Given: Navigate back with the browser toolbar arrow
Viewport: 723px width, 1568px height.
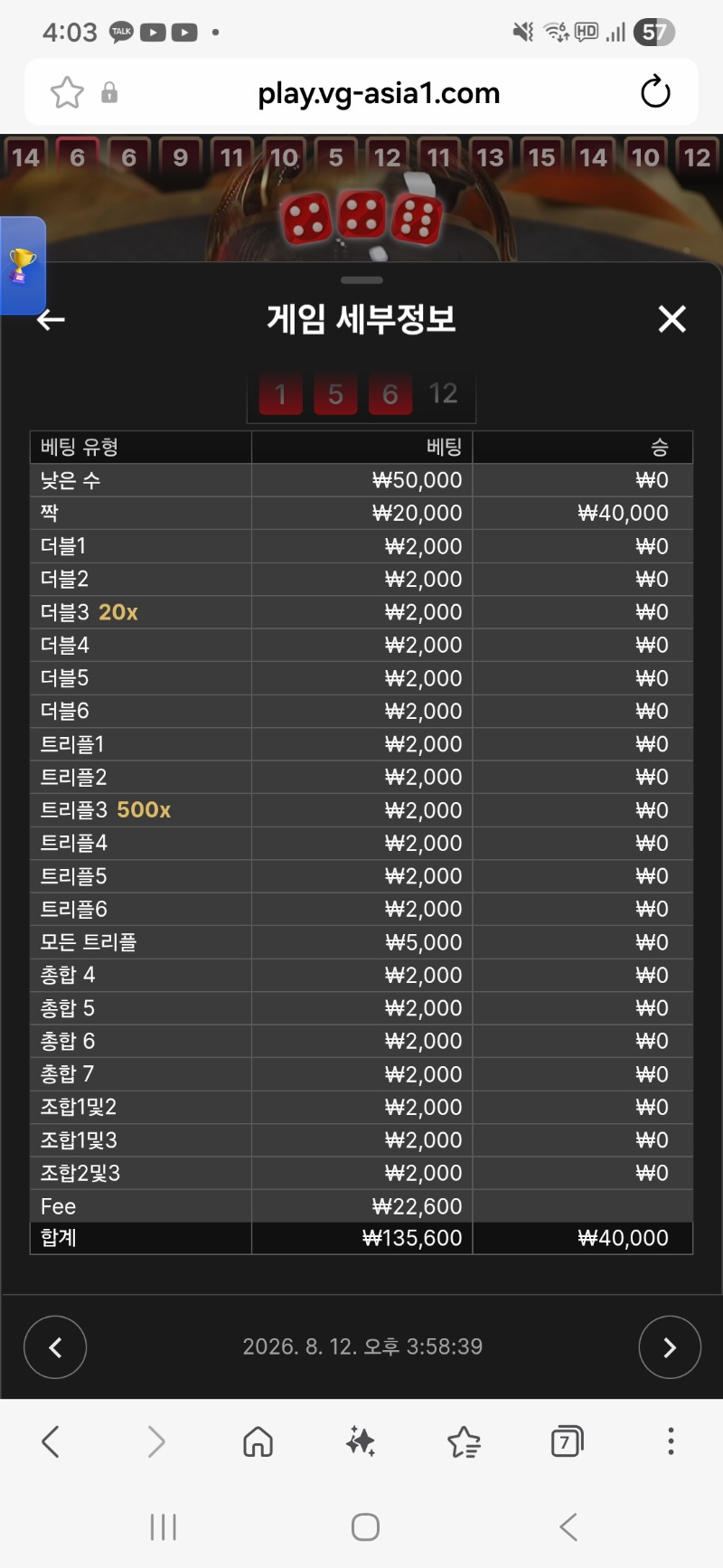Looking at the screenshot, I should pyautogui.click(x=52, y=1441).
